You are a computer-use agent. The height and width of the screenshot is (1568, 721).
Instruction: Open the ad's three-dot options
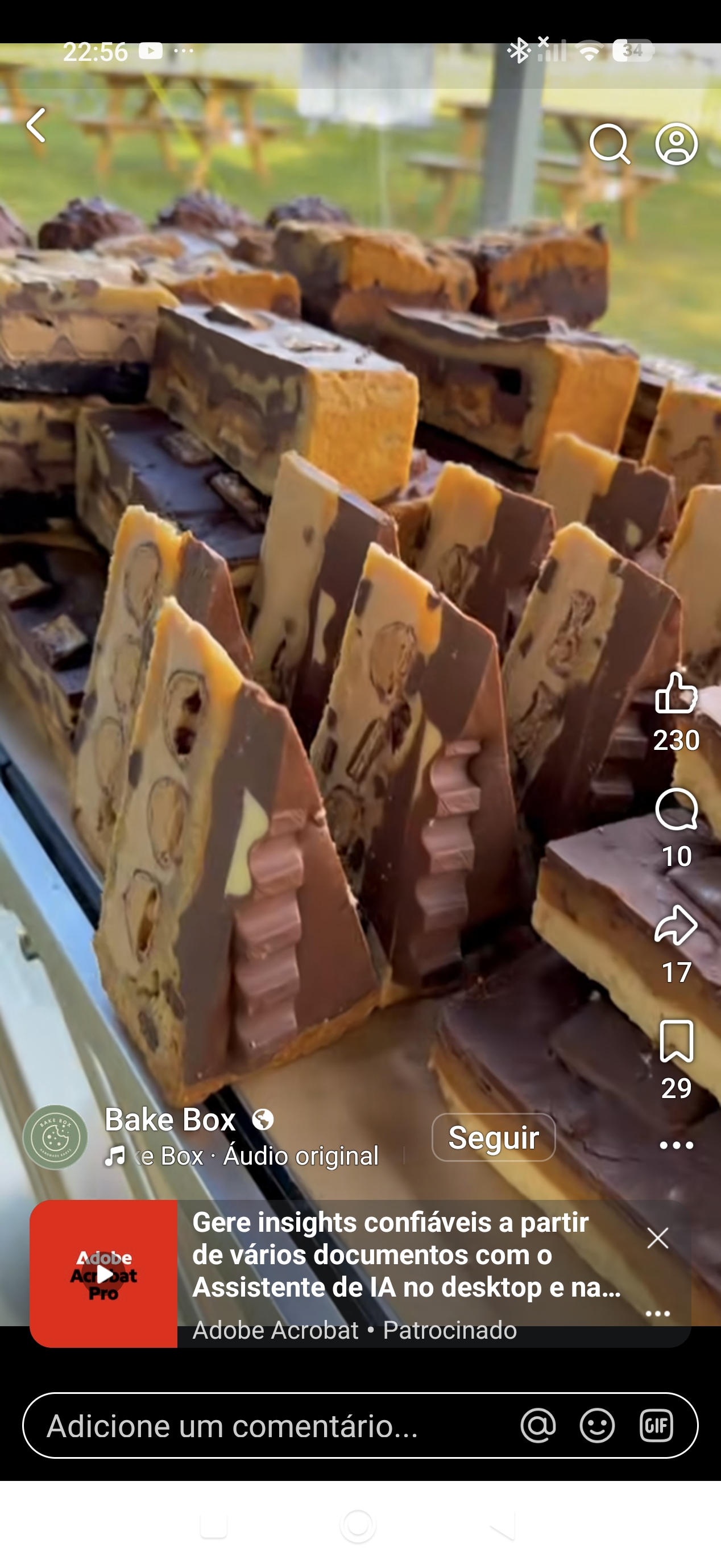pos(658,1313)
